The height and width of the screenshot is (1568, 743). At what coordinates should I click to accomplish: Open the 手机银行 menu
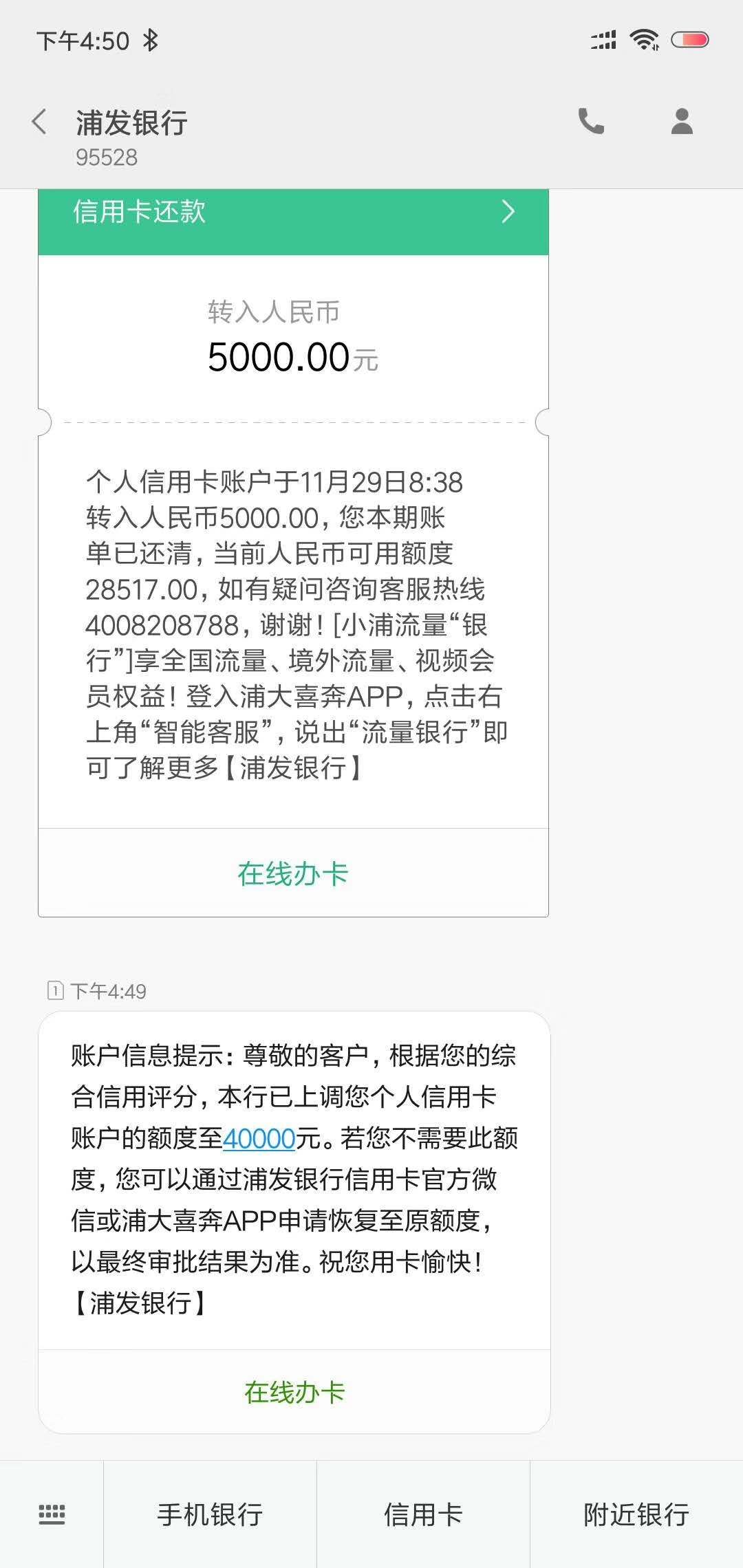coord(210,1514)
